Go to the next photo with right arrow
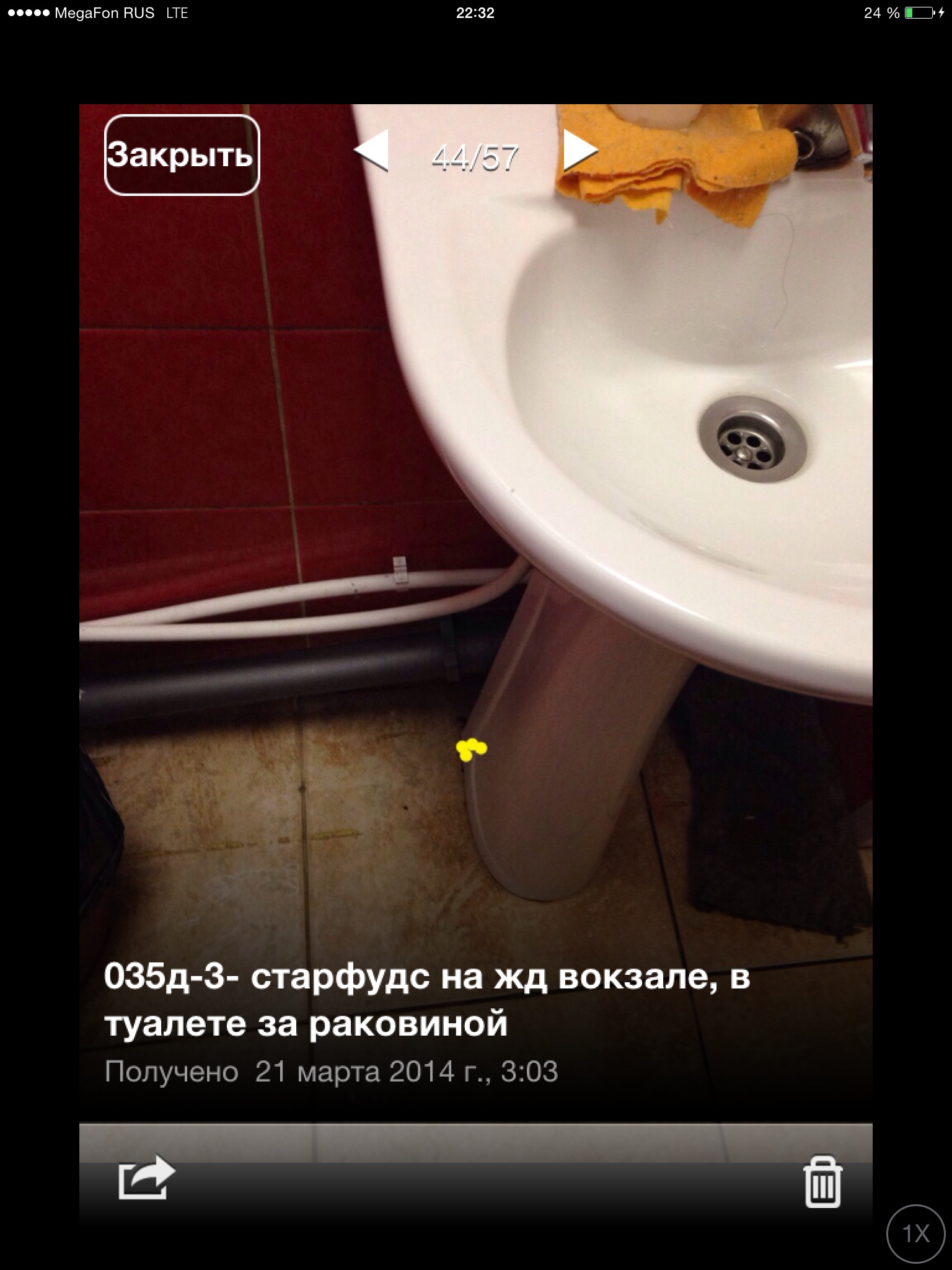 tap(580, 150)
